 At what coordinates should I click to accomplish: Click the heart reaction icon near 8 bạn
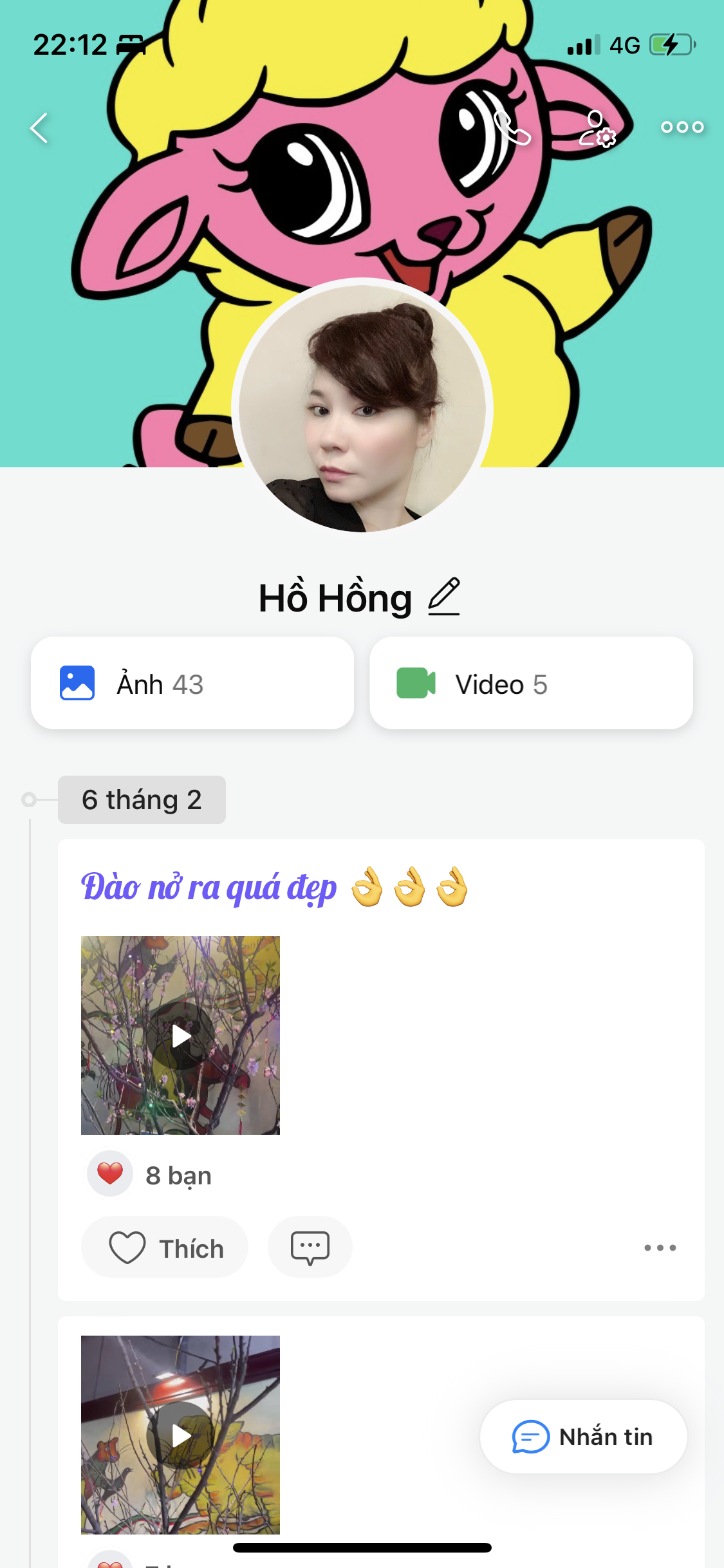tap(109, 1174)
